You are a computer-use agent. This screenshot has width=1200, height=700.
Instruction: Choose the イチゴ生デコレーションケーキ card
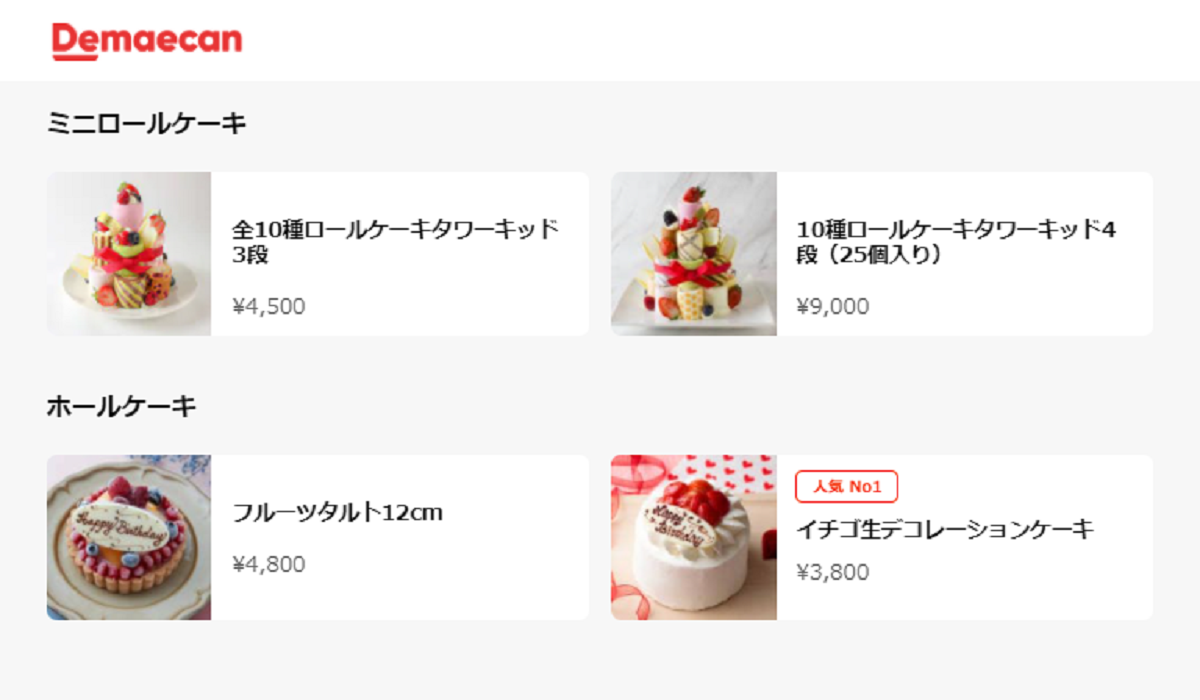pyautogui.click(x=881, y=537)
